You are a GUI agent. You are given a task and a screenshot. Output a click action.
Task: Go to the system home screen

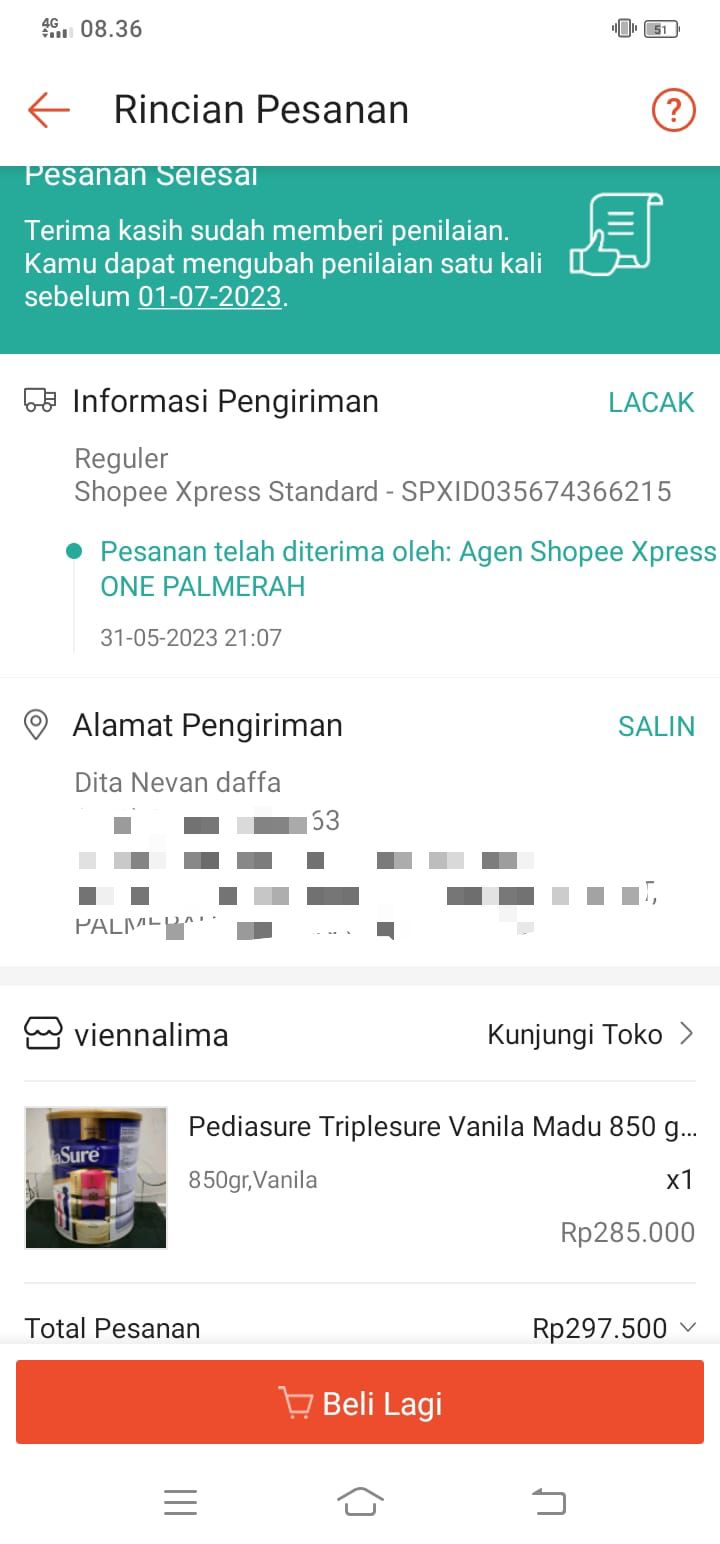(x=360, y=1502)
